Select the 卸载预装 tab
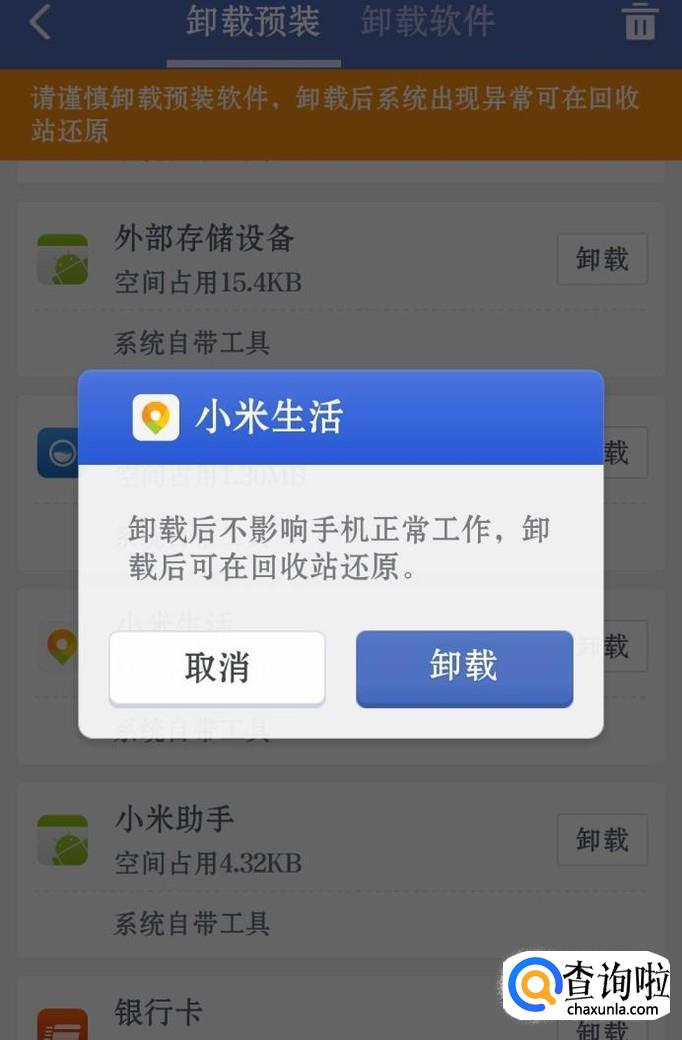 coord(253,21)
